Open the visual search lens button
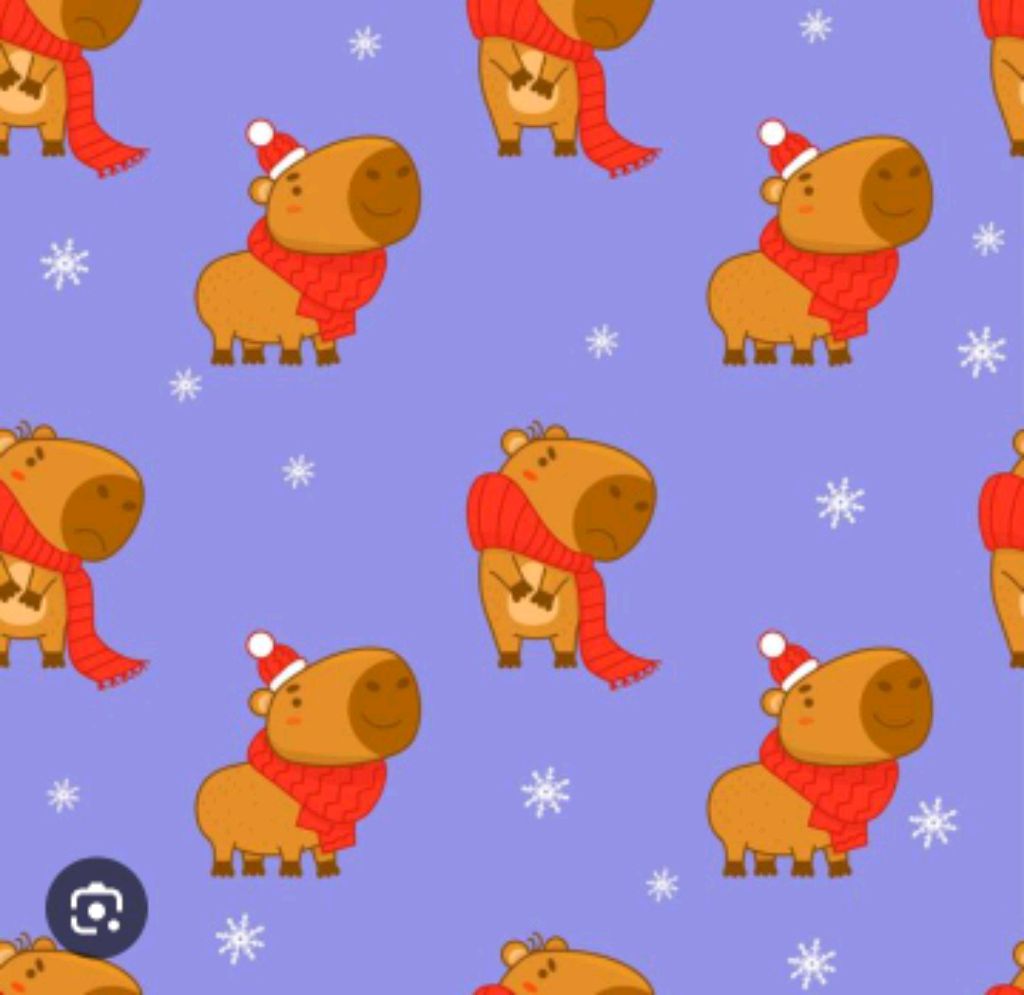Image resolution: width=1024 pixels, height=995 pixels. pyautogui.click(x=96, y=907)
